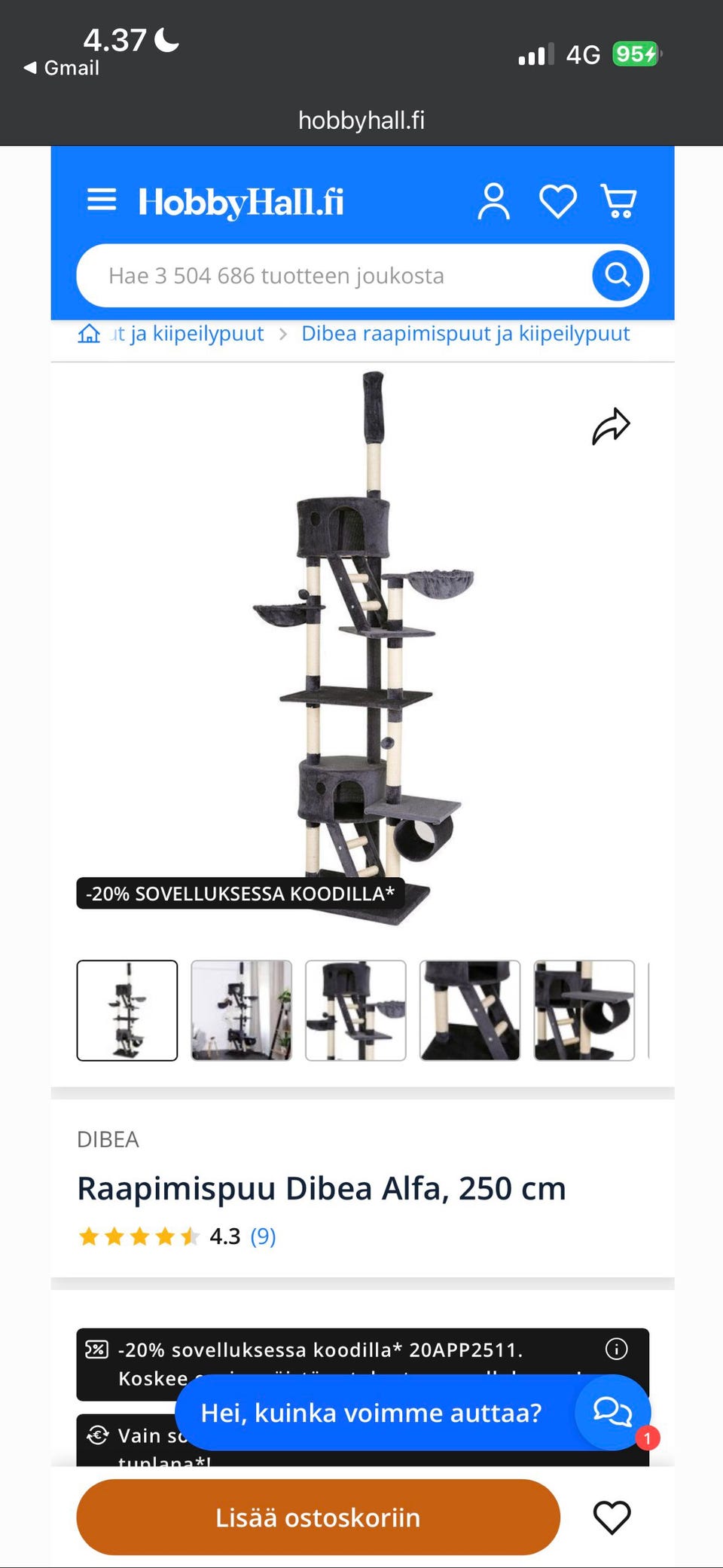Screen dimensions: 723x1568
Task: Select the third product thumbnail
Action: pyautogui.click(x=355, y=1010)
